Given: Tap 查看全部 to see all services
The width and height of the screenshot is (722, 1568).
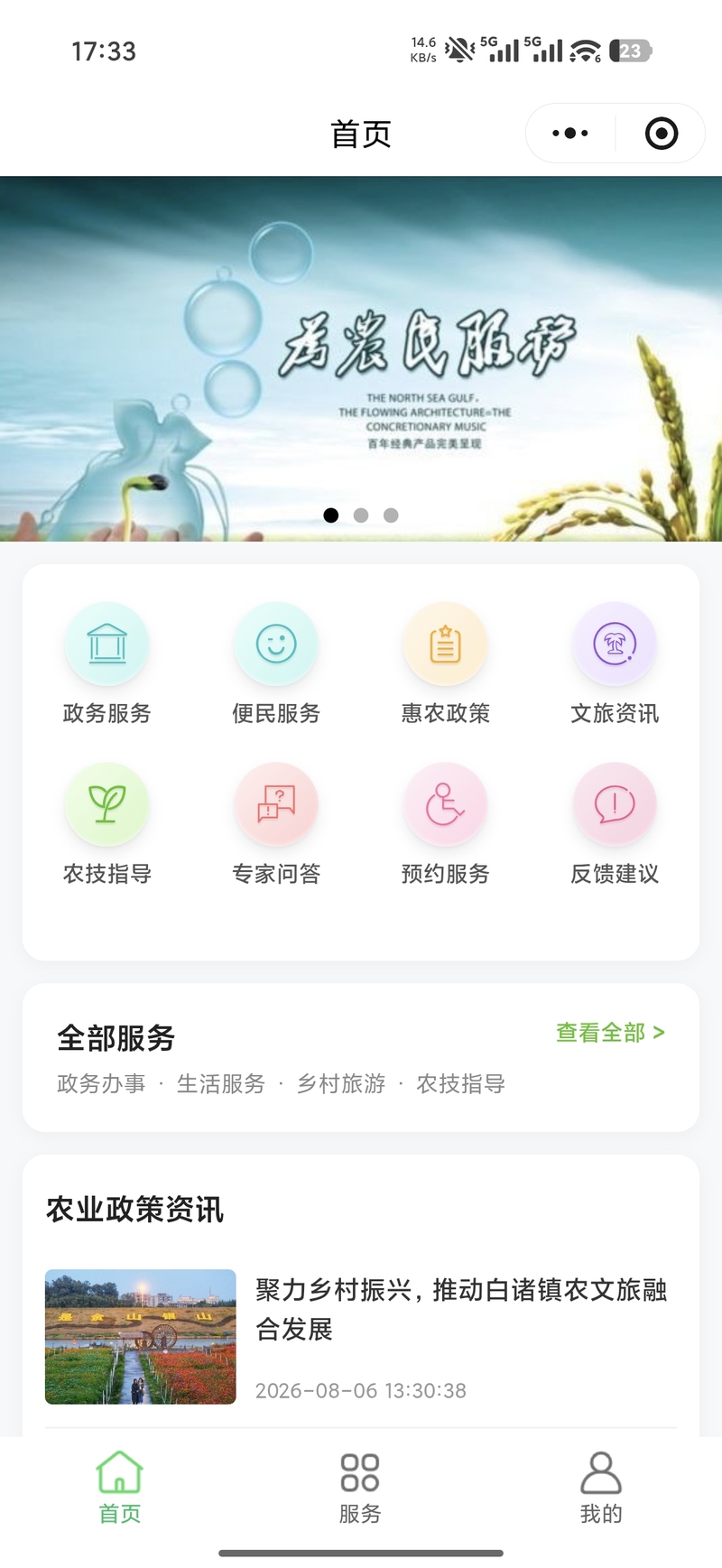Looking at the screenshot, I should pos(610,1033).
